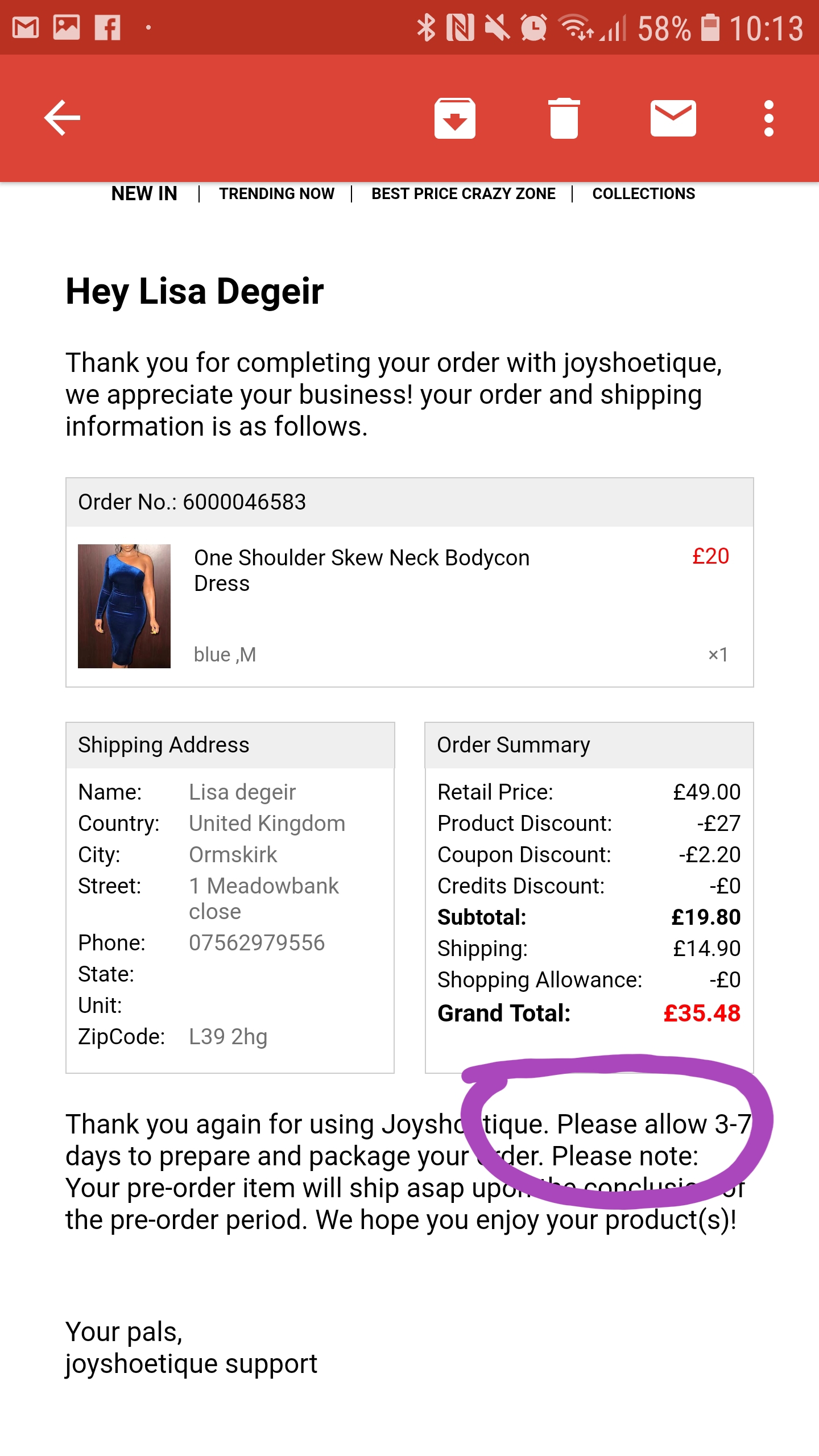Open the Facebook notification icon
Image resolution: width=819 pixels, height=1456 pixels.
click(108, 27)
